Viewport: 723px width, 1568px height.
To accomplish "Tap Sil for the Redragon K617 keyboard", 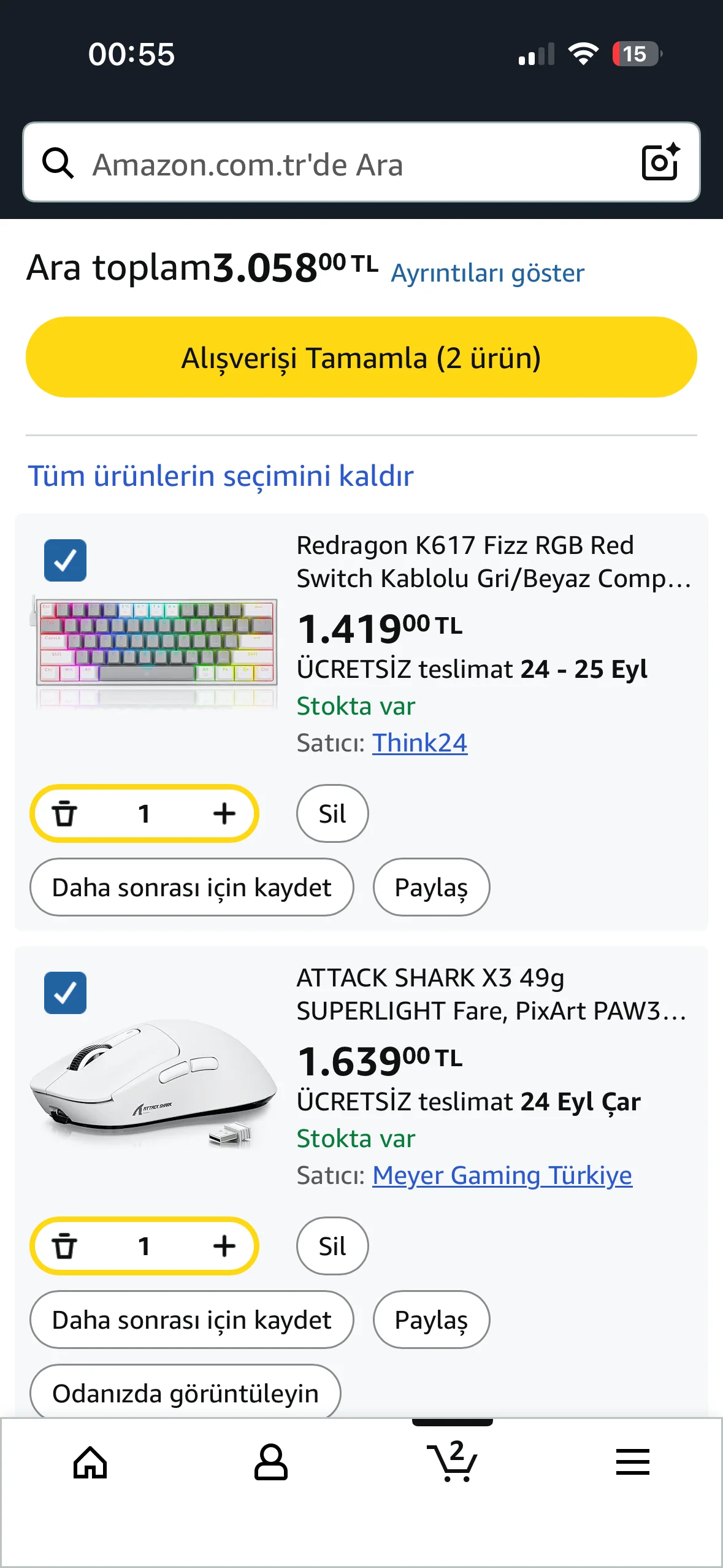I will (x=332, y=813).
